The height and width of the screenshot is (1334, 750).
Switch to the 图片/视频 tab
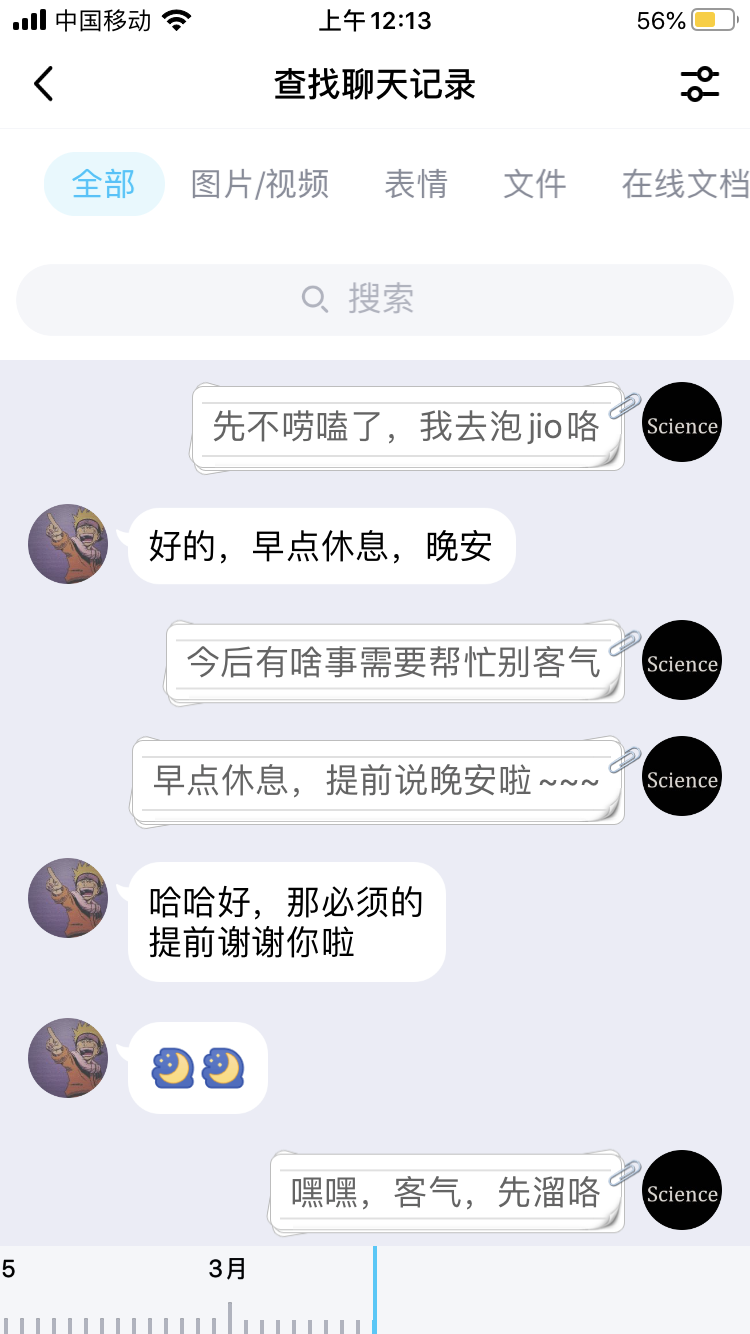click(x=260, y=184)
